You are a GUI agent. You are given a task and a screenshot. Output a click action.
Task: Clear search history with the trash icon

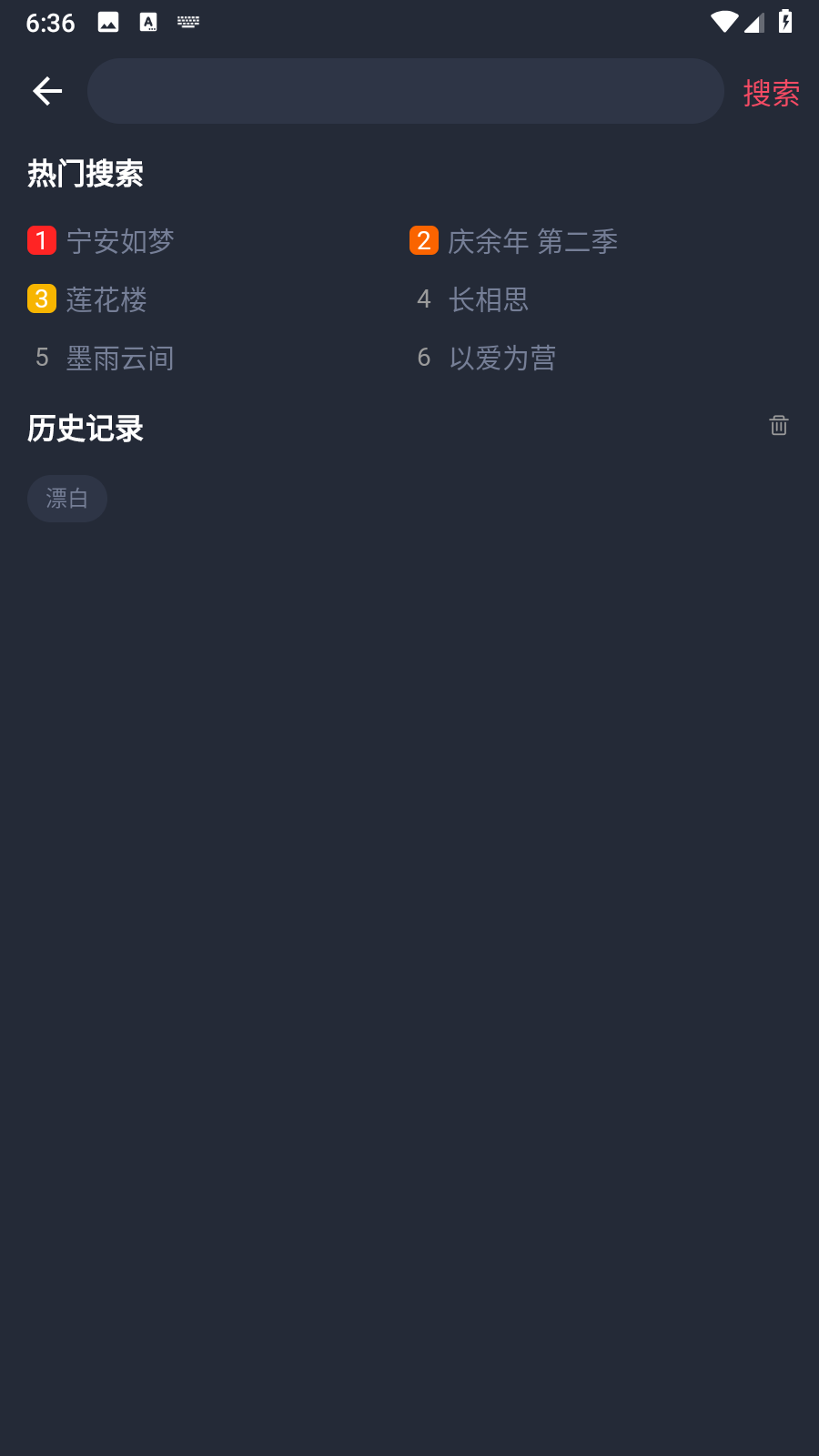pyautogui.click(x=779, y=425)
